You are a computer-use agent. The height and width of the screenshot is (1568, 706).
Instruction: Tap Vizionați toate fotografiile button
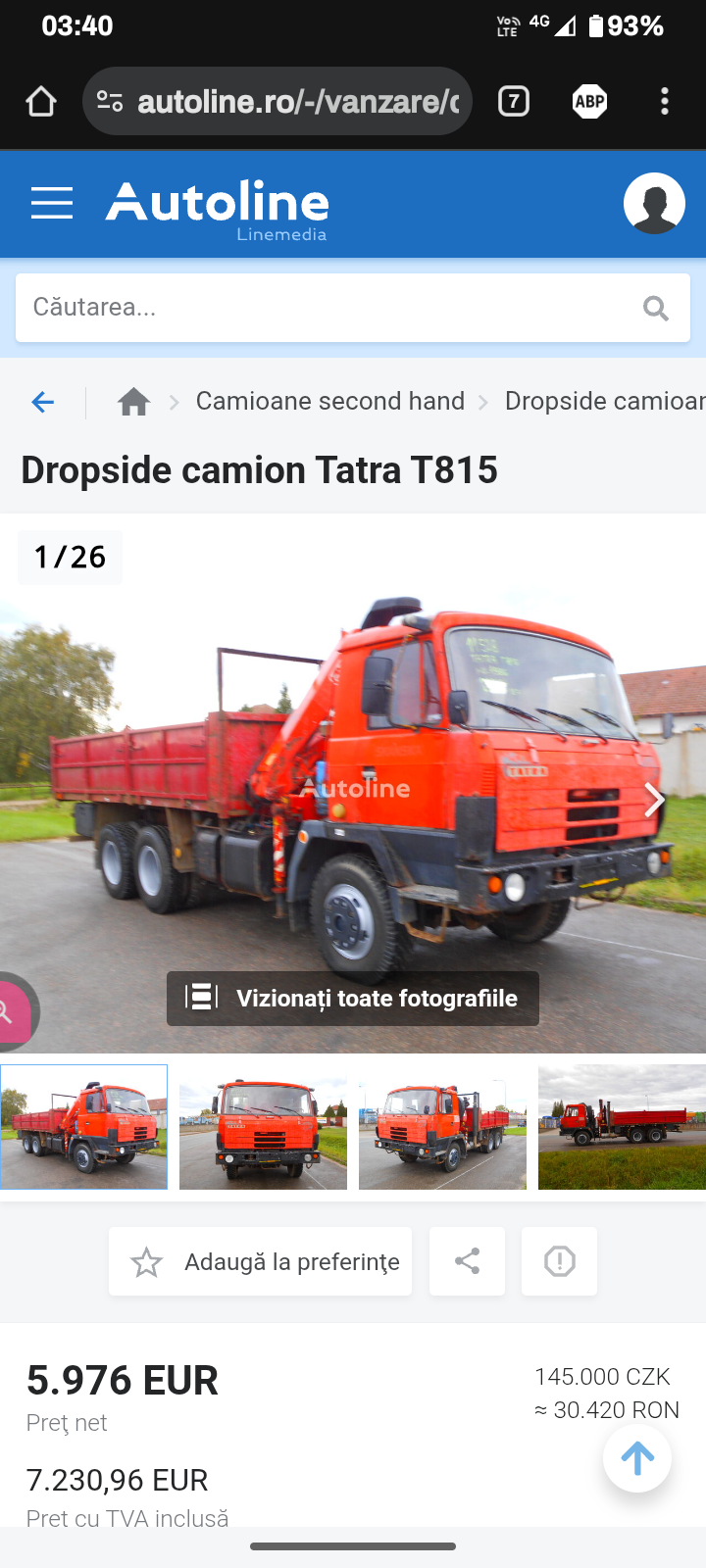click(x=353, y=999)
